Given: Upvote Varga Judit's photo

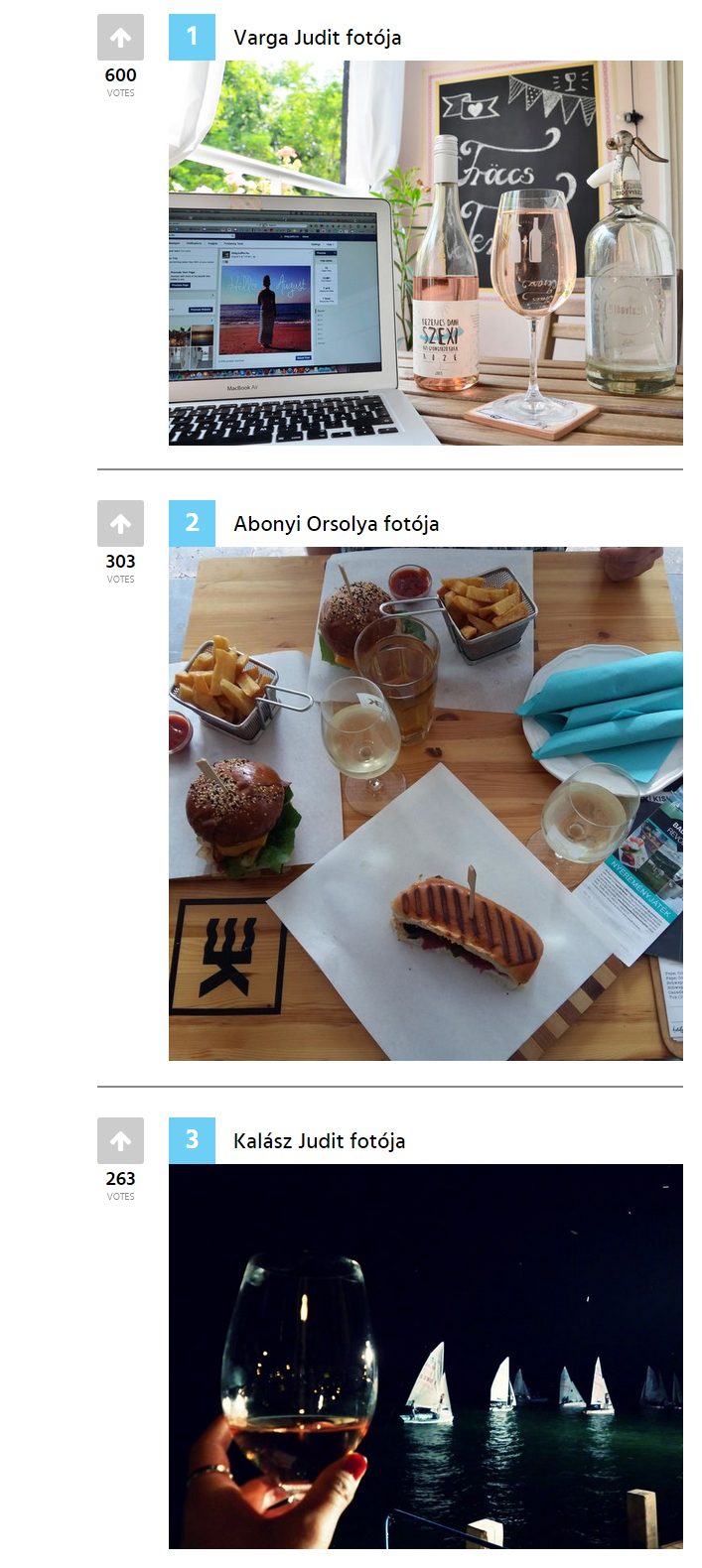Looking at the screenshot, I should click(120, 38).
